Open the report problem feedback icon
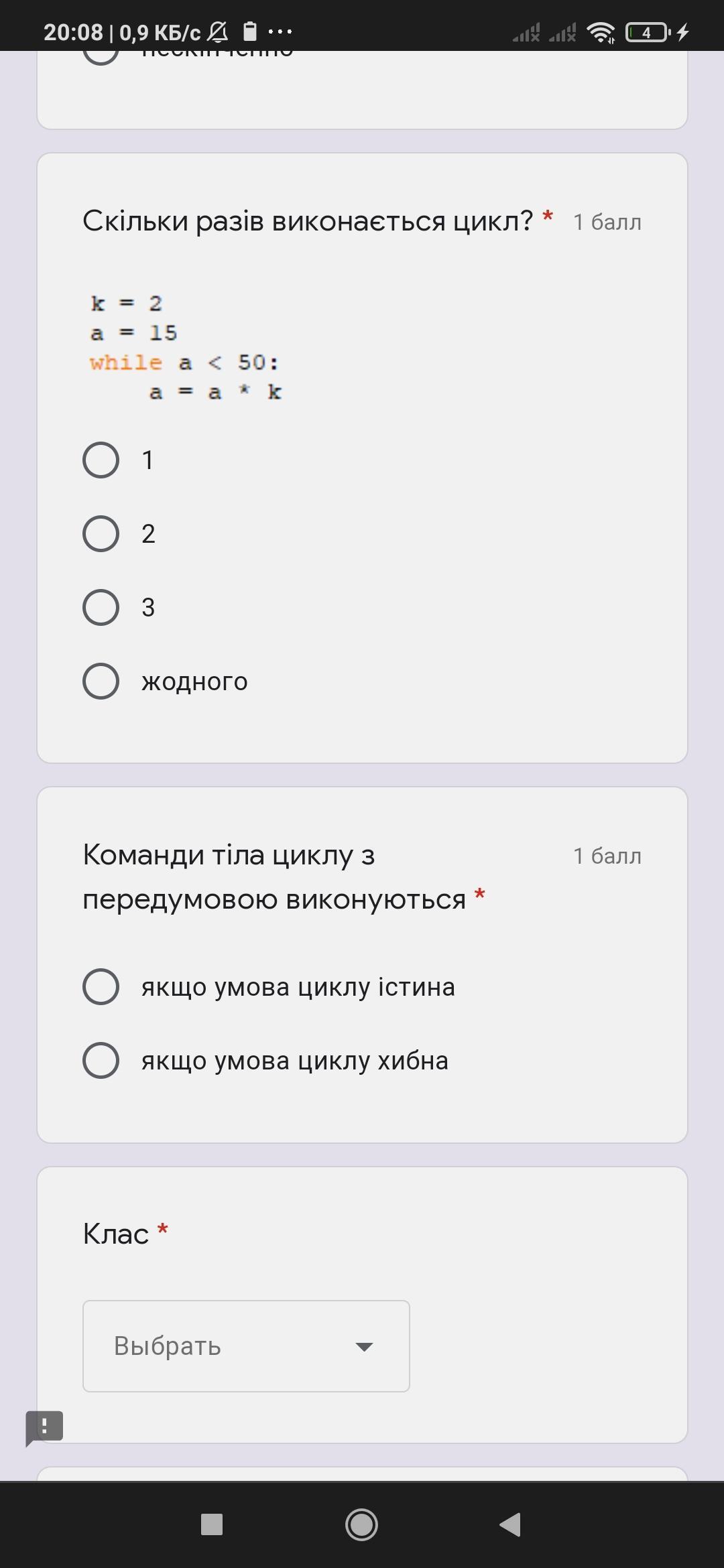 click(44, 1428)
